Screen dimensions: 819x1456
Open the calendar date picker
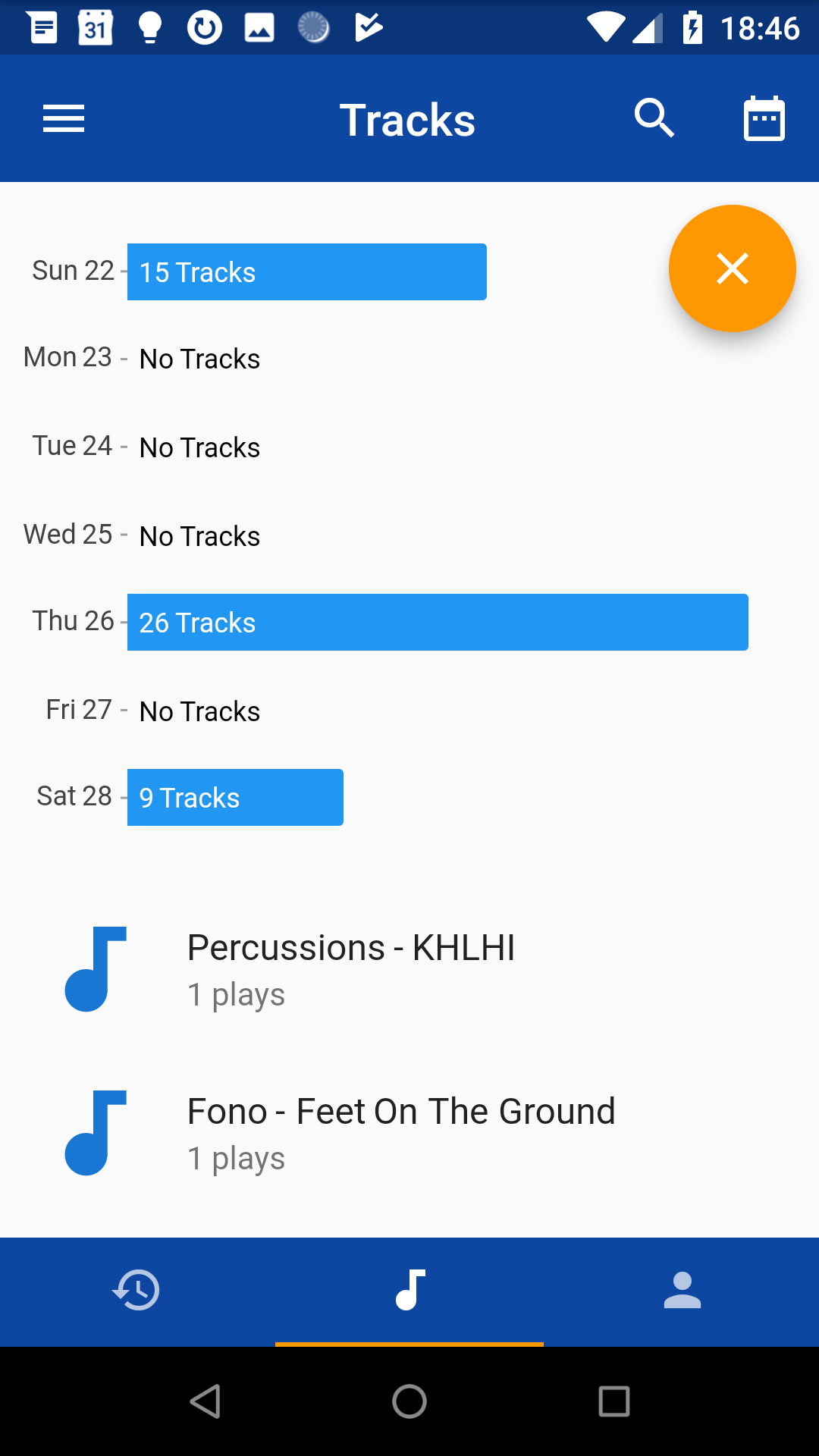pos(764,118)
